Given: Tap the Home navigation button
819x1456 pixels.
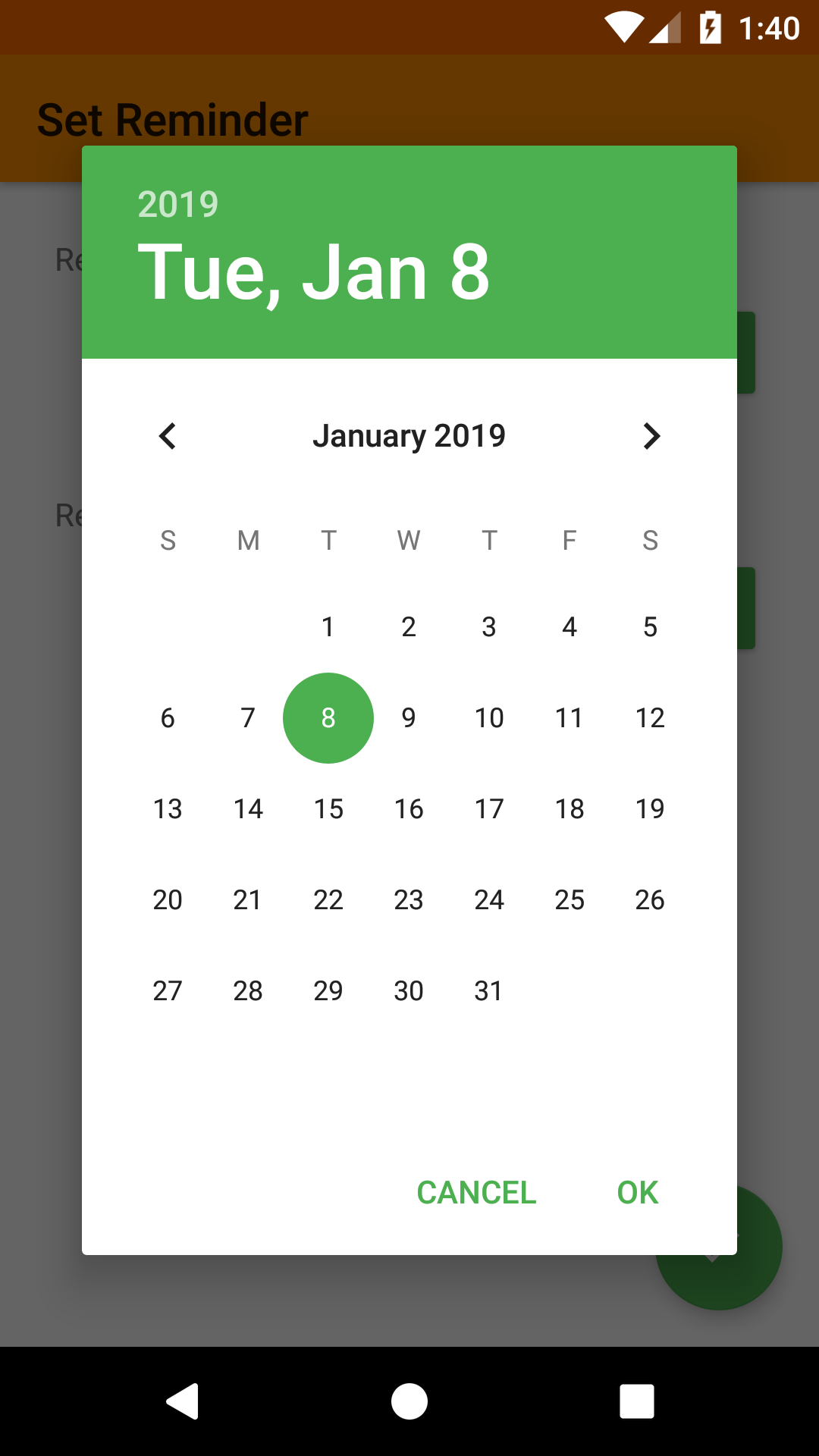Looking at the screenshot, I should pyautogui.click(x=409, y=1401).
